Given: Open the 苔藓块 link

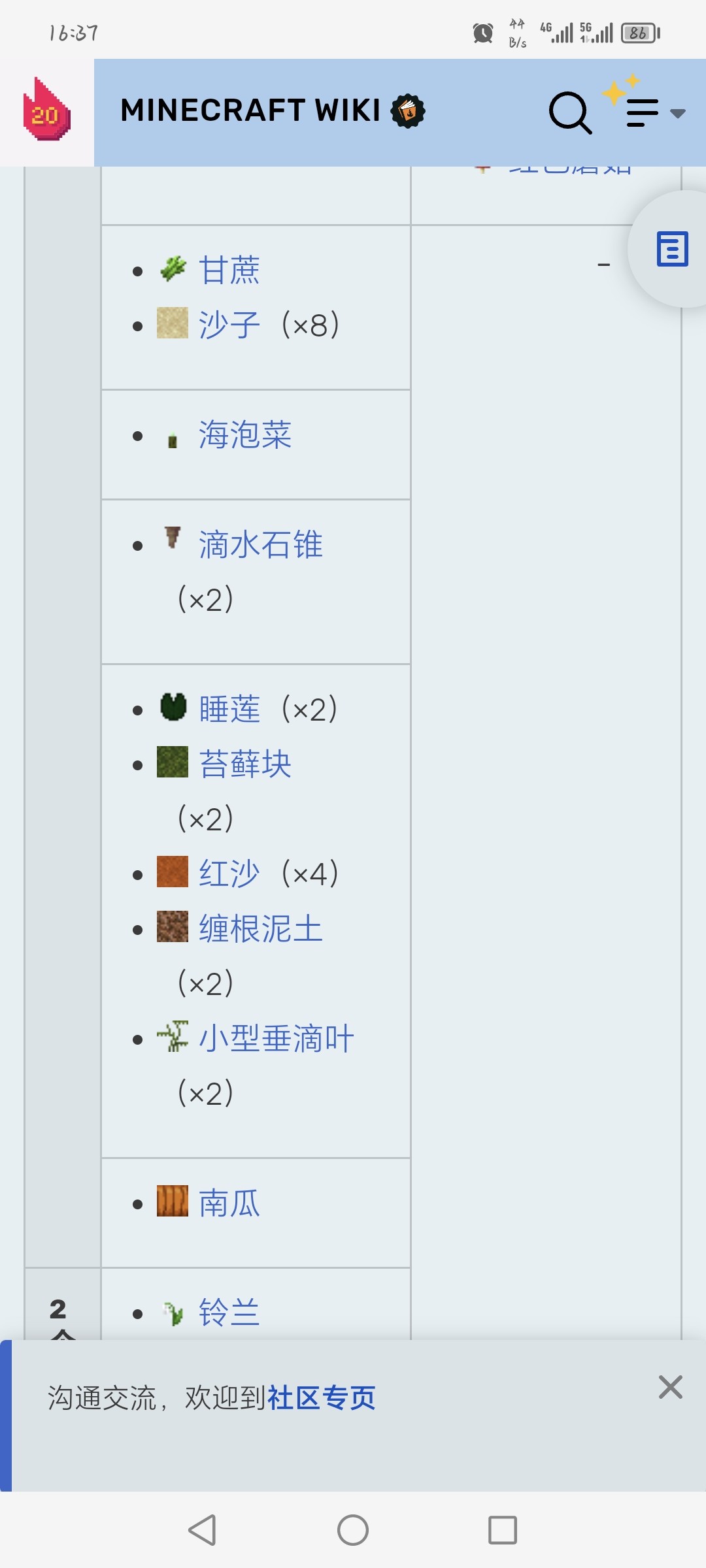Looking at the screenshot, I should point(245,764).
